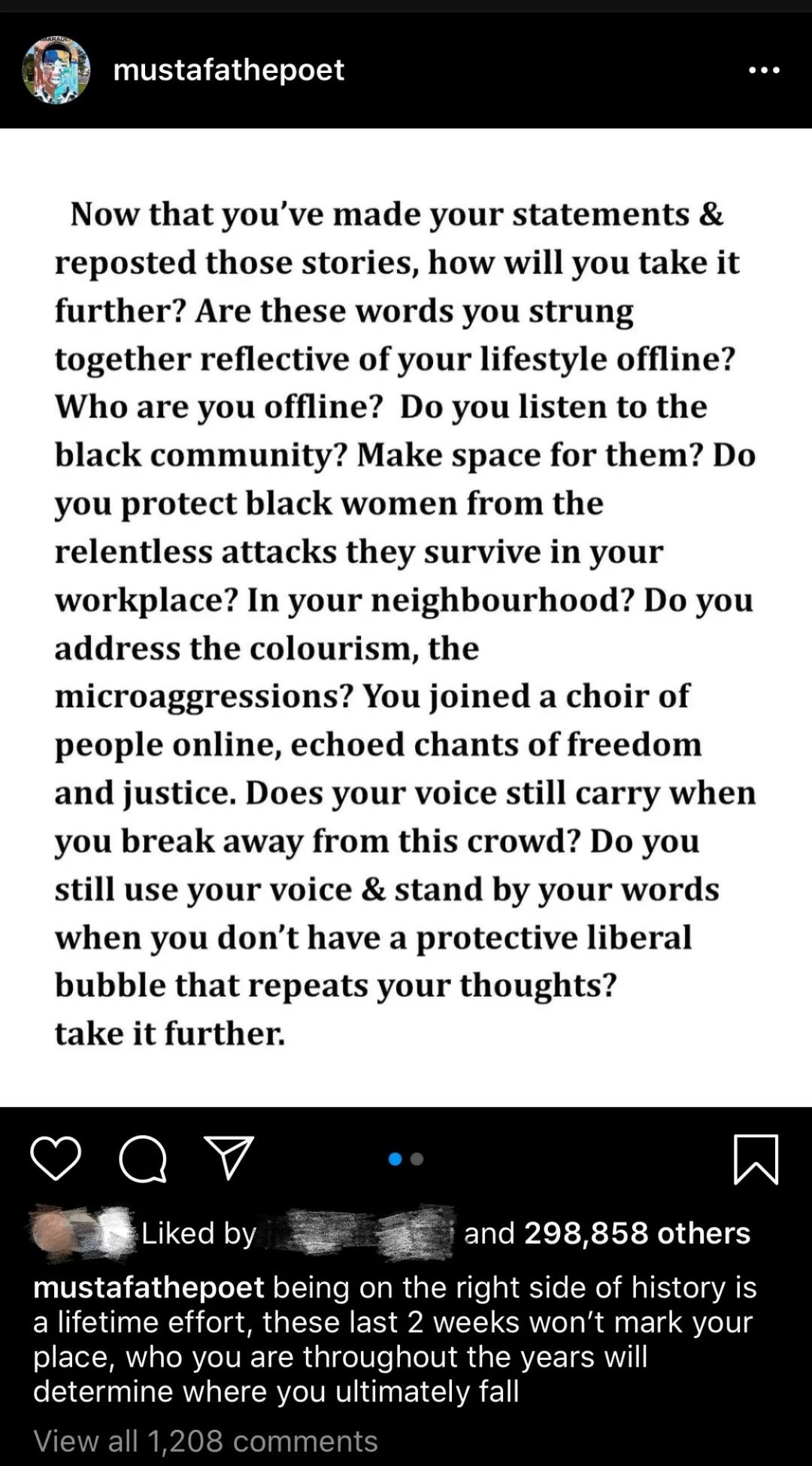The height and width of the screenshot is (1466, 812).
Task: View the 298,858 others who liked
Action: tap(636, 1233)
